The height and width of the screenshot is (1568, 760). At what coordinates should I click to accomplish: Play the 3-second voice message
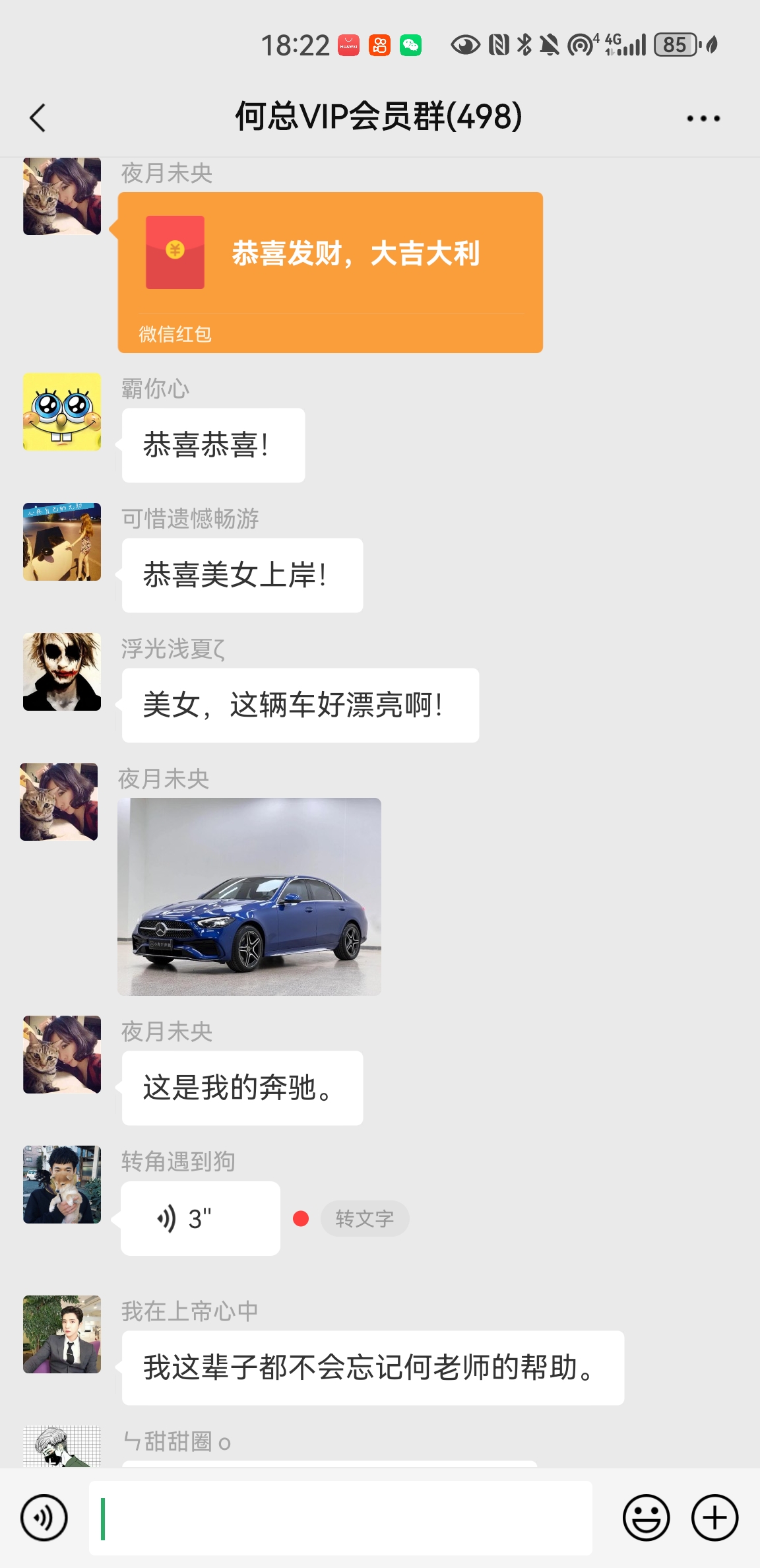click(200, 1218)
